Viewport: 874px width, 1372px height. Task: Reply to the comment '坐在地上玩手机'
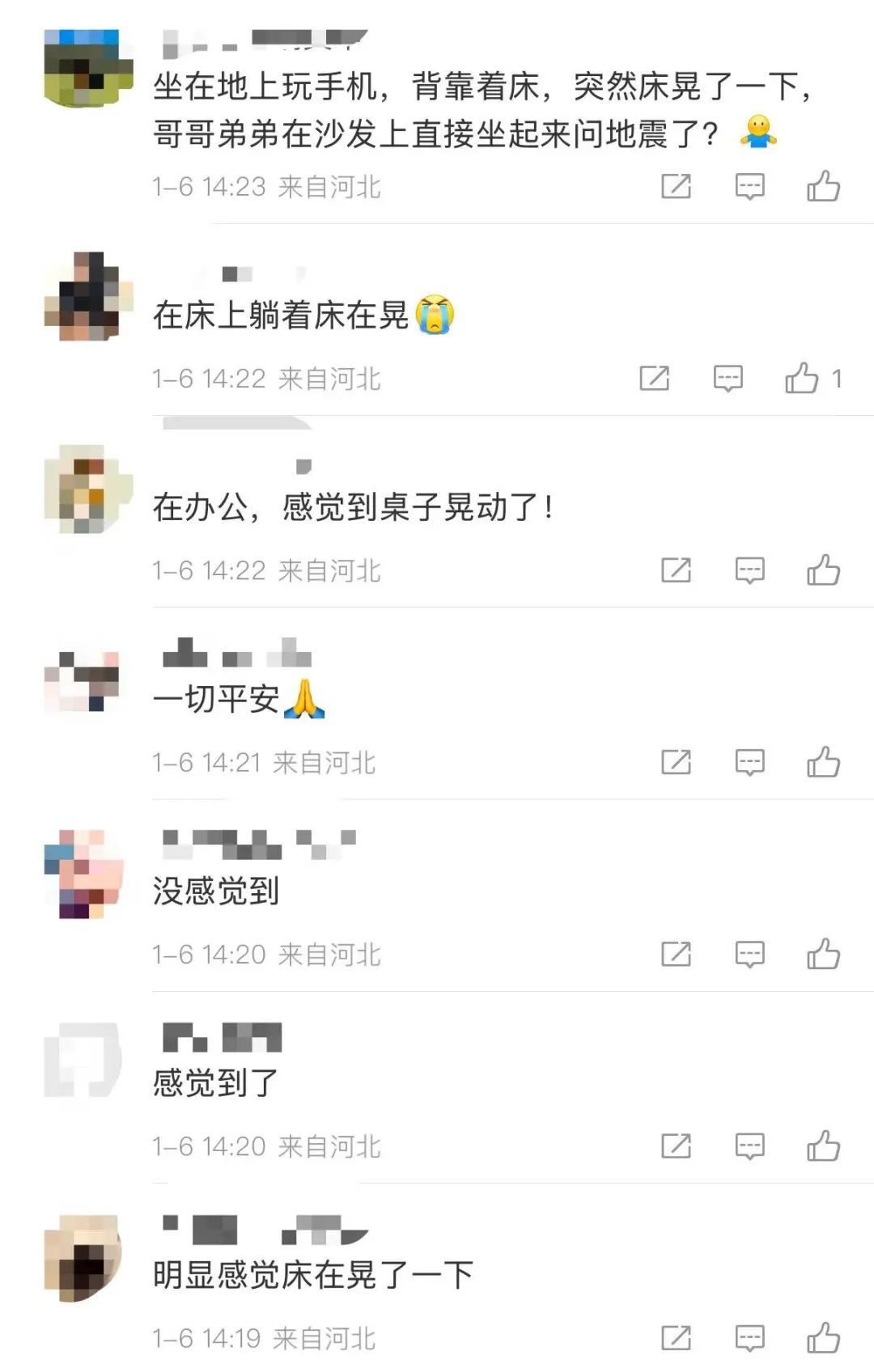(749, 187)
